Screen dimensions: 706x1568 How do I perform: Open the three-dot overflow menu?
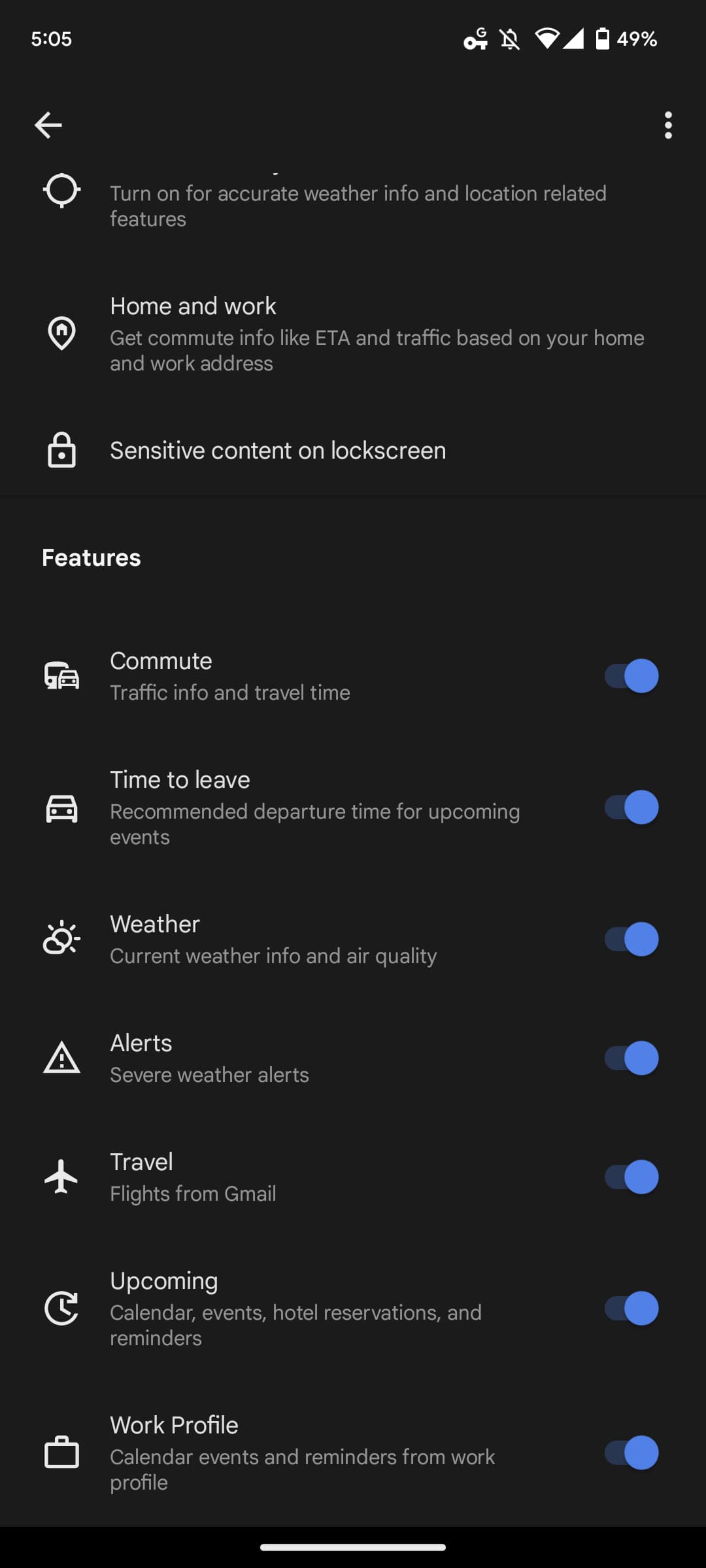tap(667, 125)
